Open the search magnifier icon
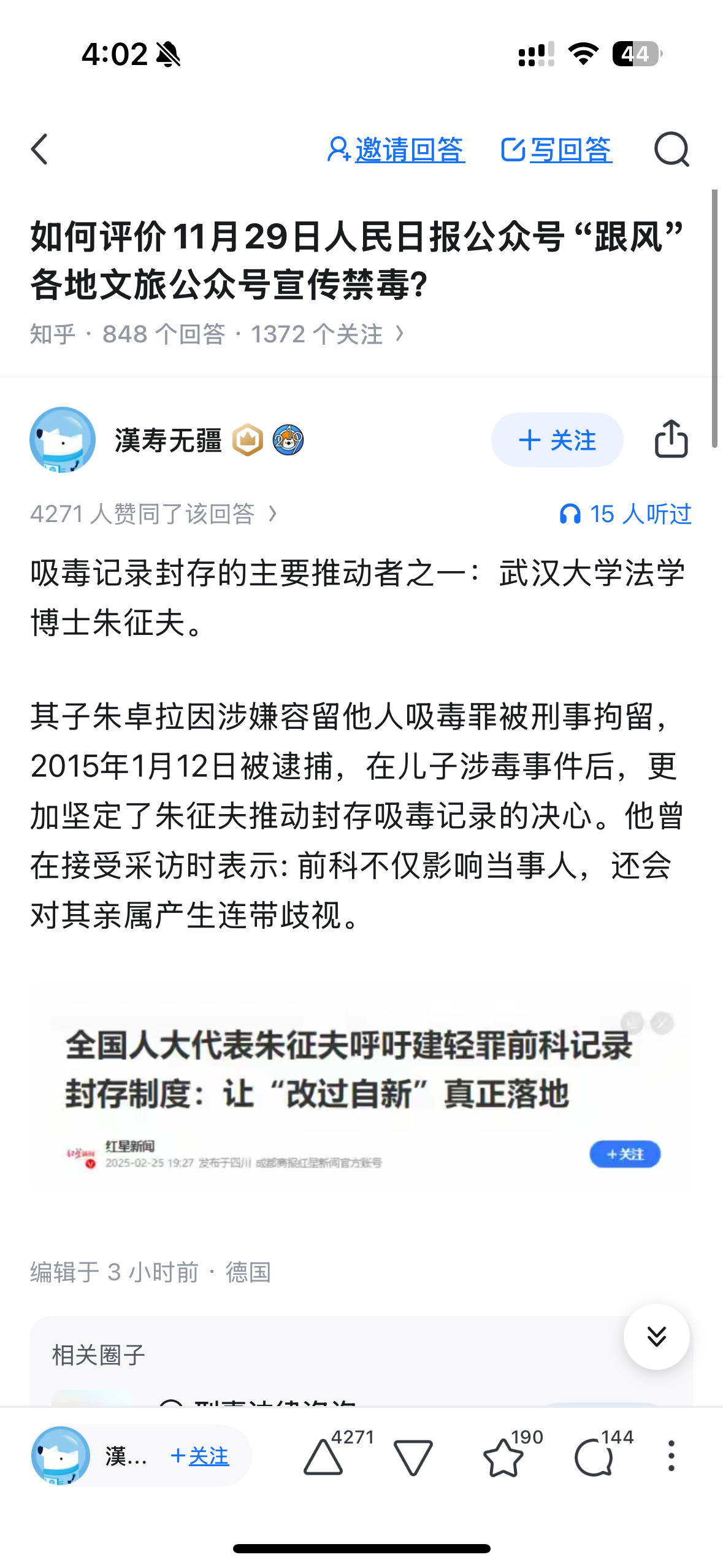 [671, 149]
